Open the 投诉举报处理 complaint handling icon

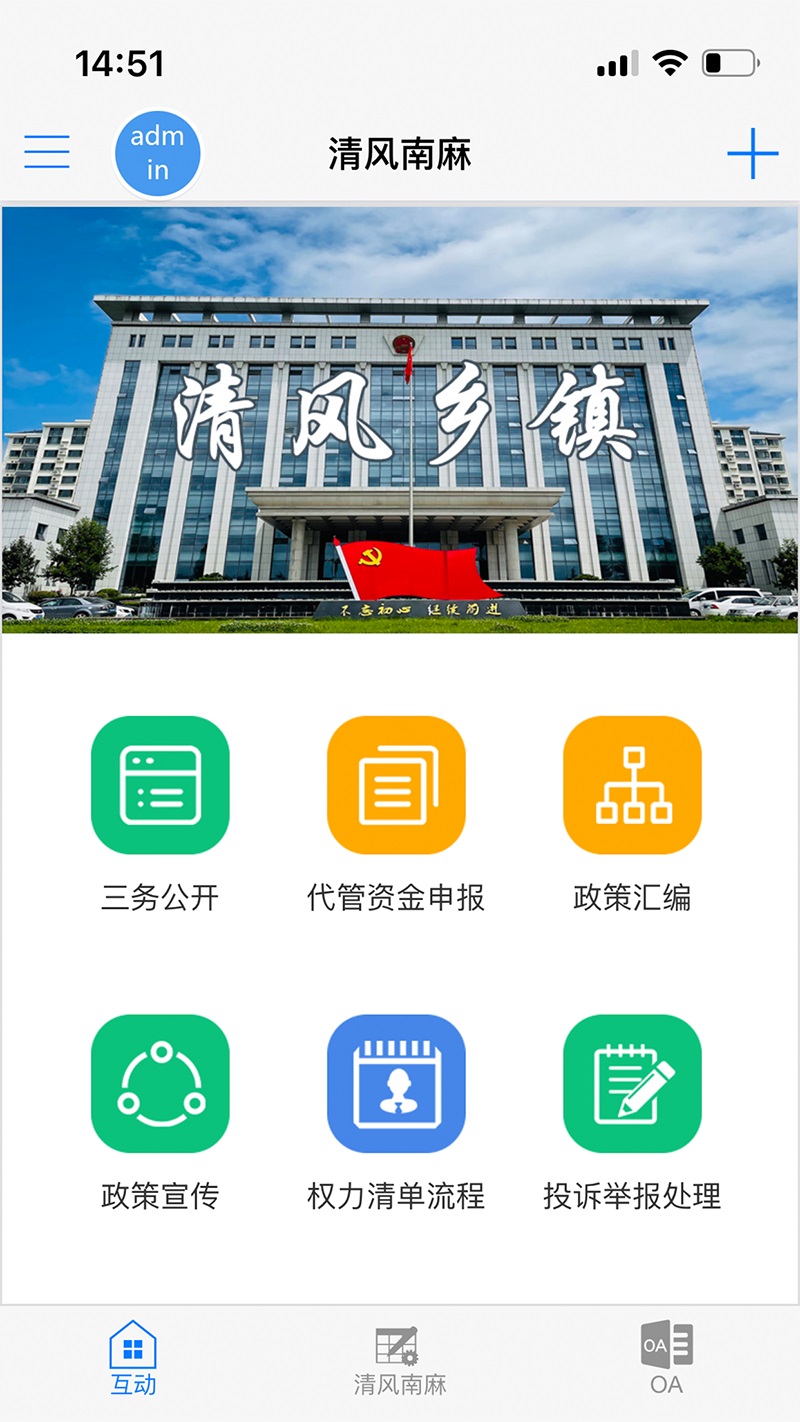click(x=632, y=1083)
